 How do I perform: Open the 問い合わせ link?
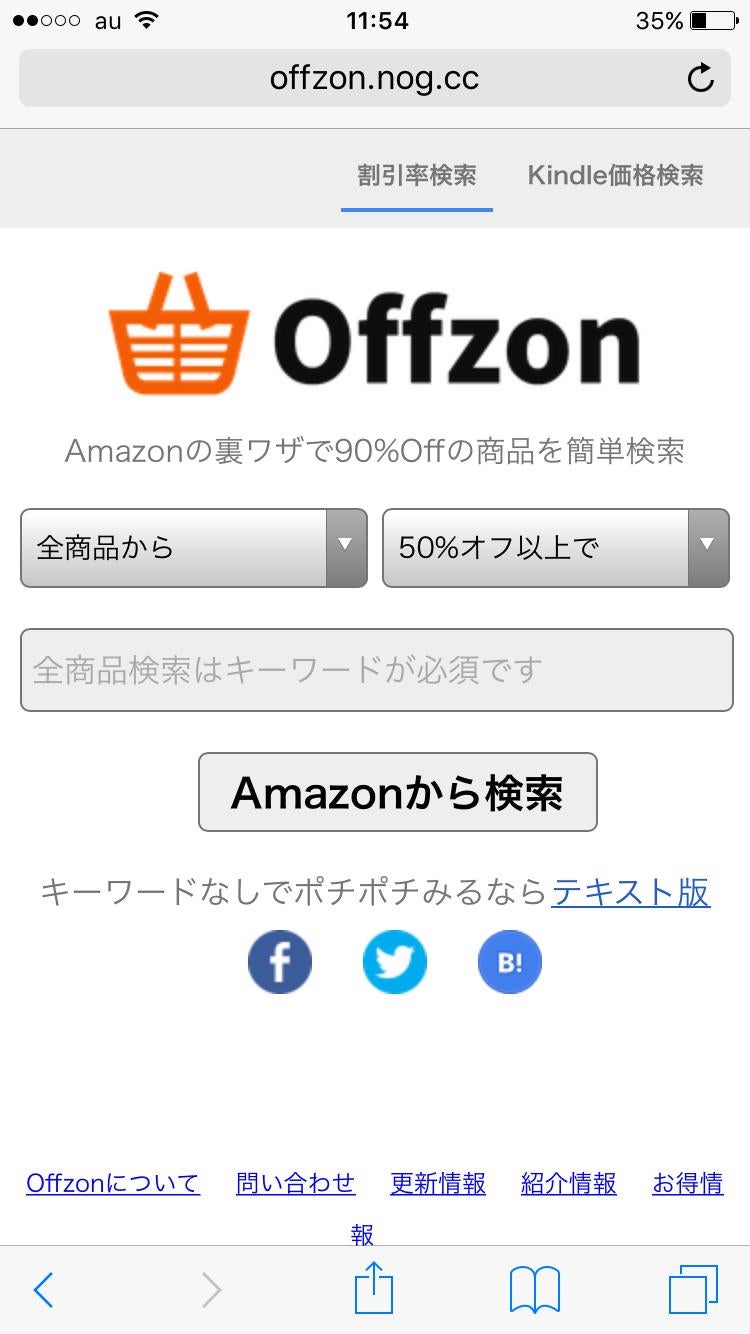click(296, 1183)
